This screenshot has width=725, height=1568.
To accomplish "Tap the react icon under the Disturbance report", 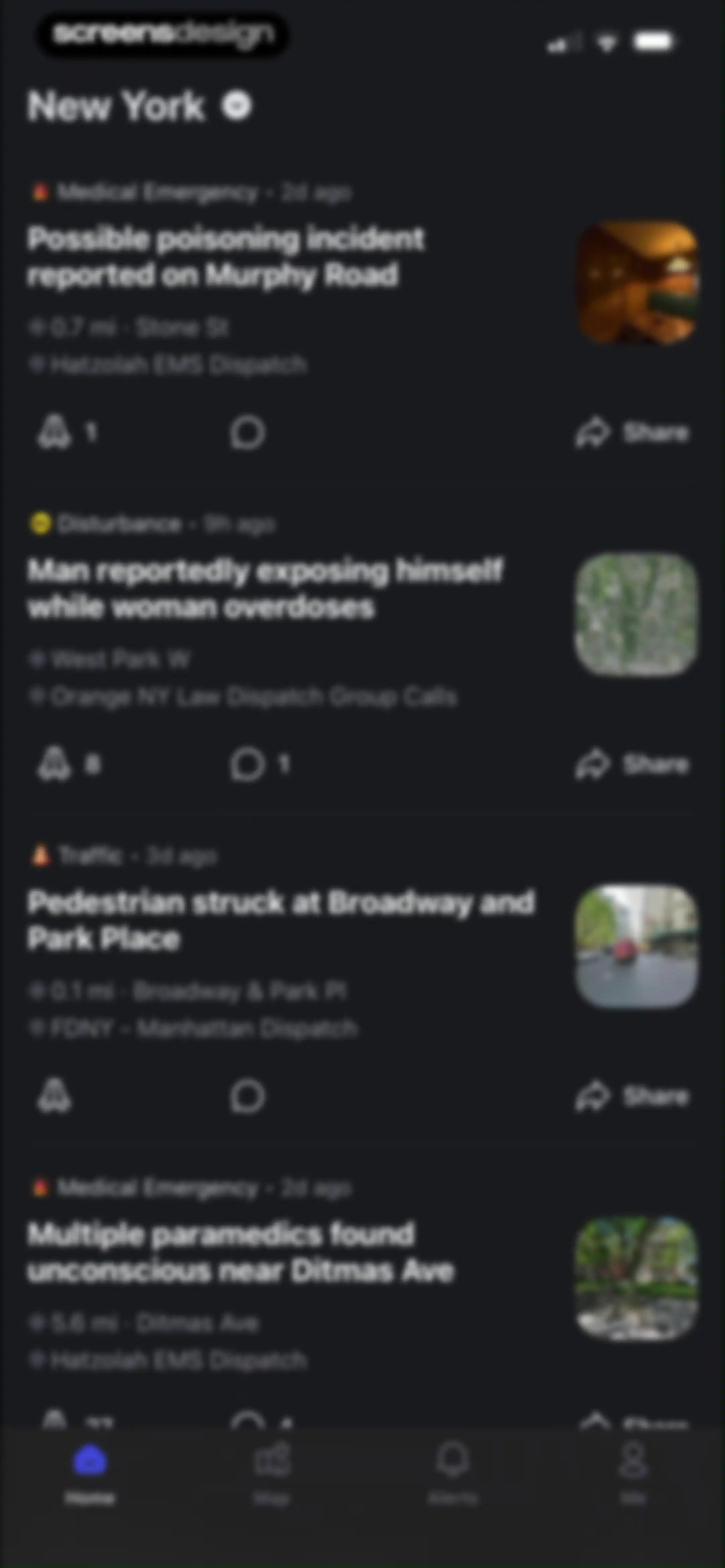I will [x=55, y=764].
